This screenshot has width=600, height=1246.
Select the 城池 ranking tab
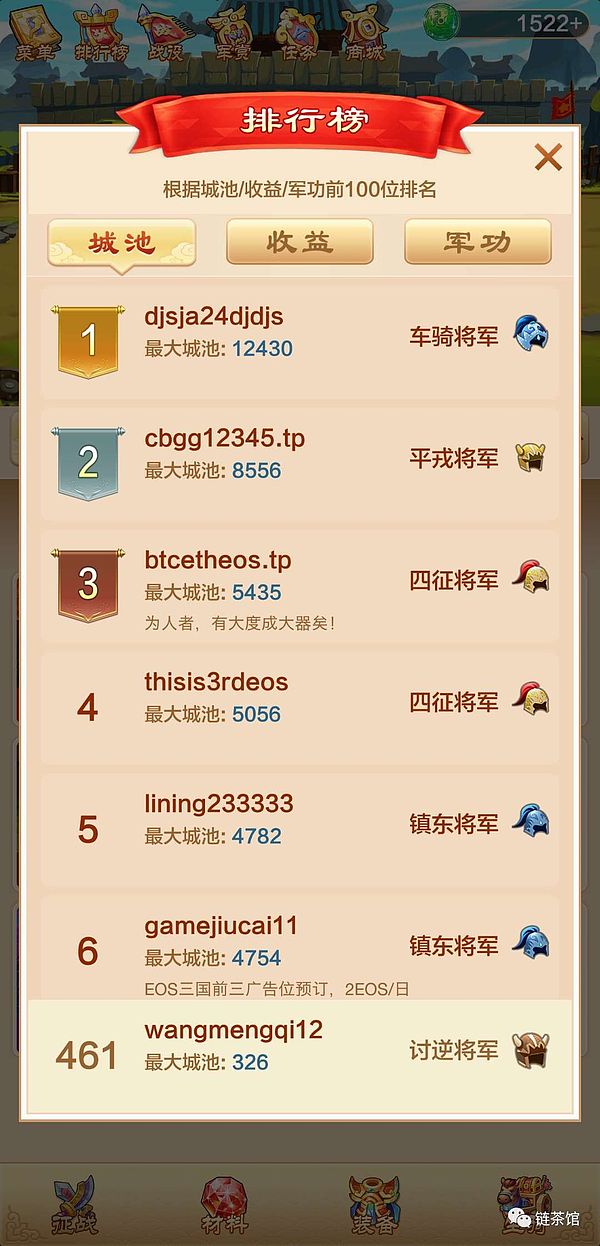tap(121, 242)
